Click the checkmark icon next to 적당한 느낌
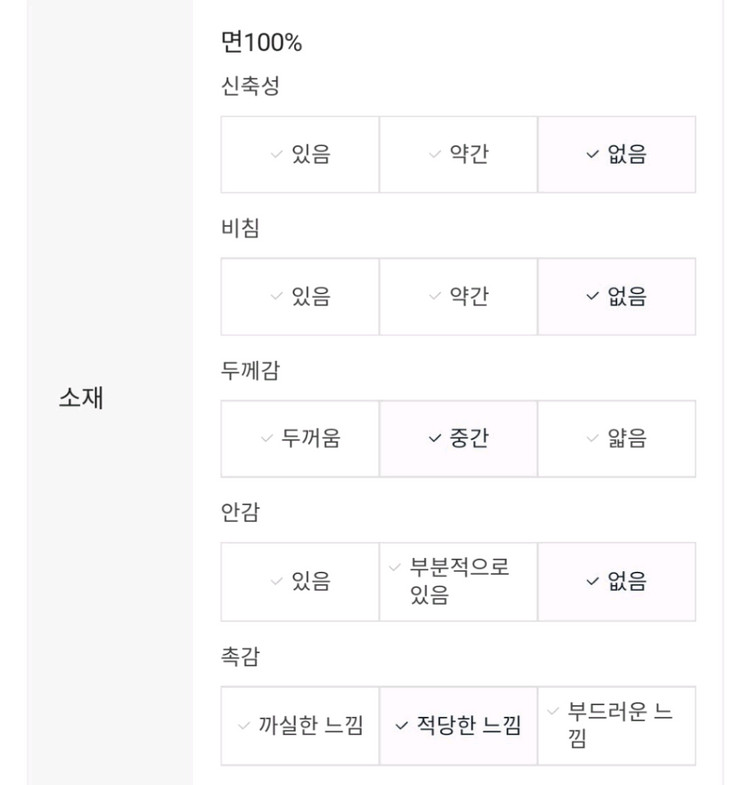 403,727
